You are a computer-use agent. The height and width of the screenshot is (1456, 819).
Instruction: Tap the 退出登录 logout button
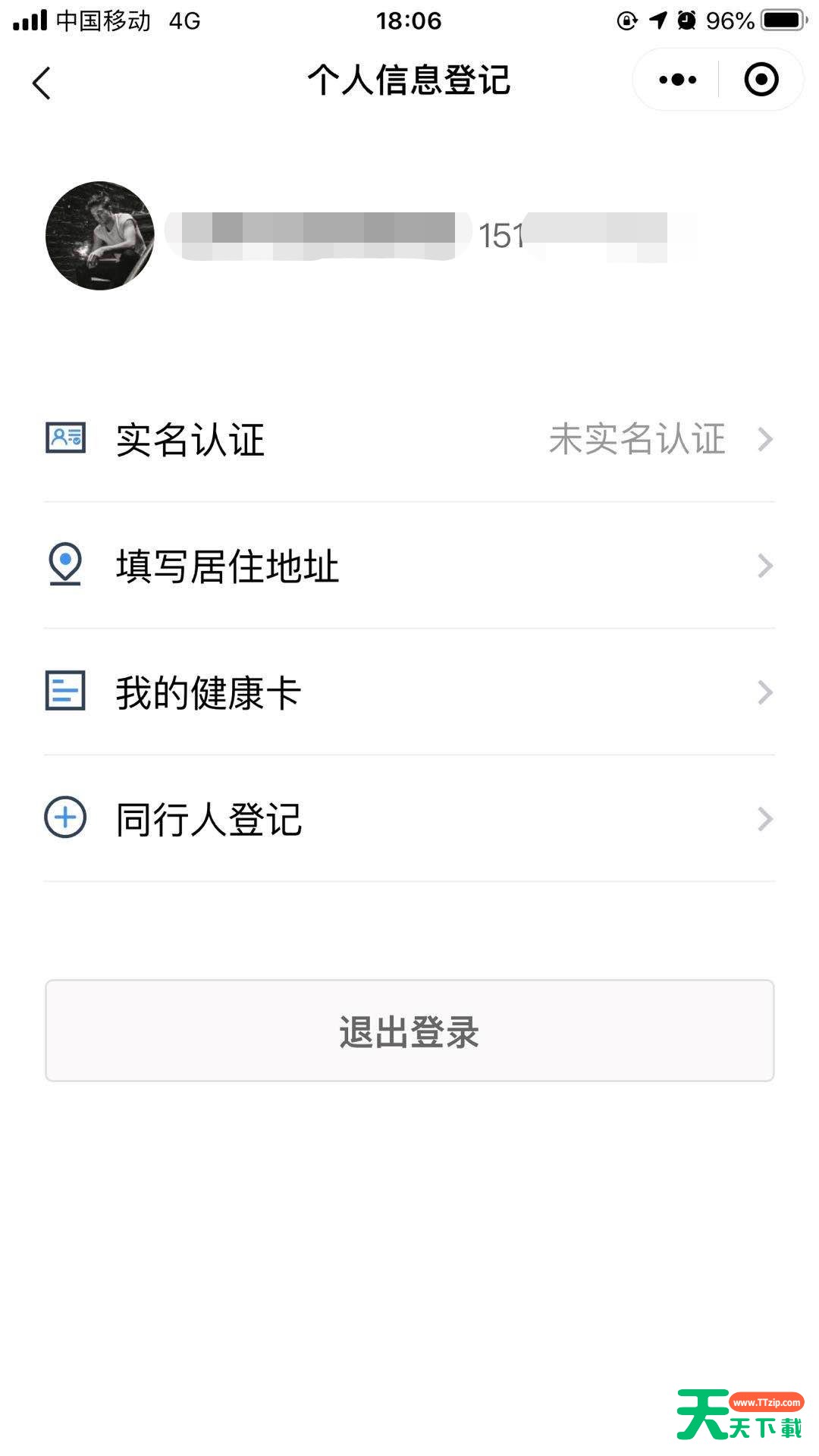tap(409, 1031)
